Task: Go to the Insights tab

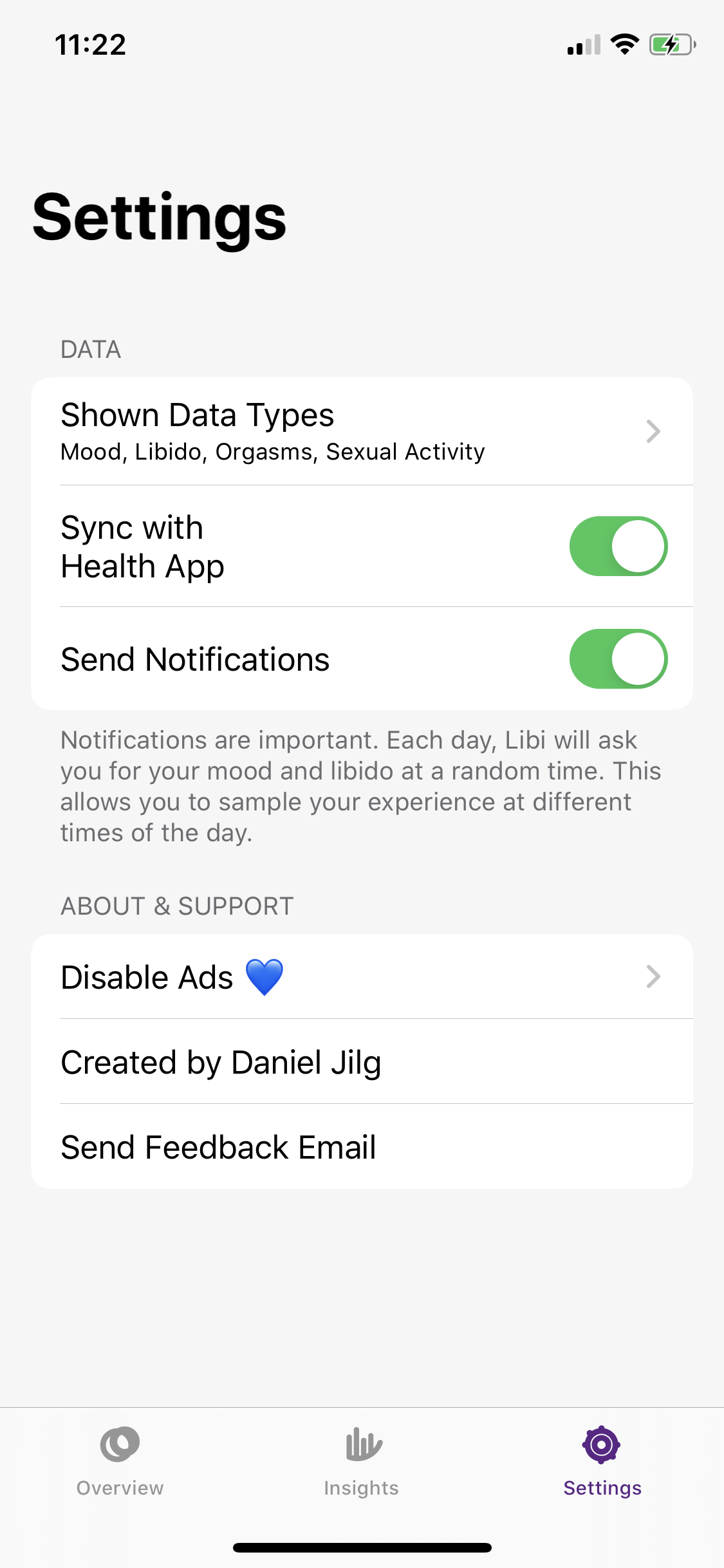Action: point(362,1461)
